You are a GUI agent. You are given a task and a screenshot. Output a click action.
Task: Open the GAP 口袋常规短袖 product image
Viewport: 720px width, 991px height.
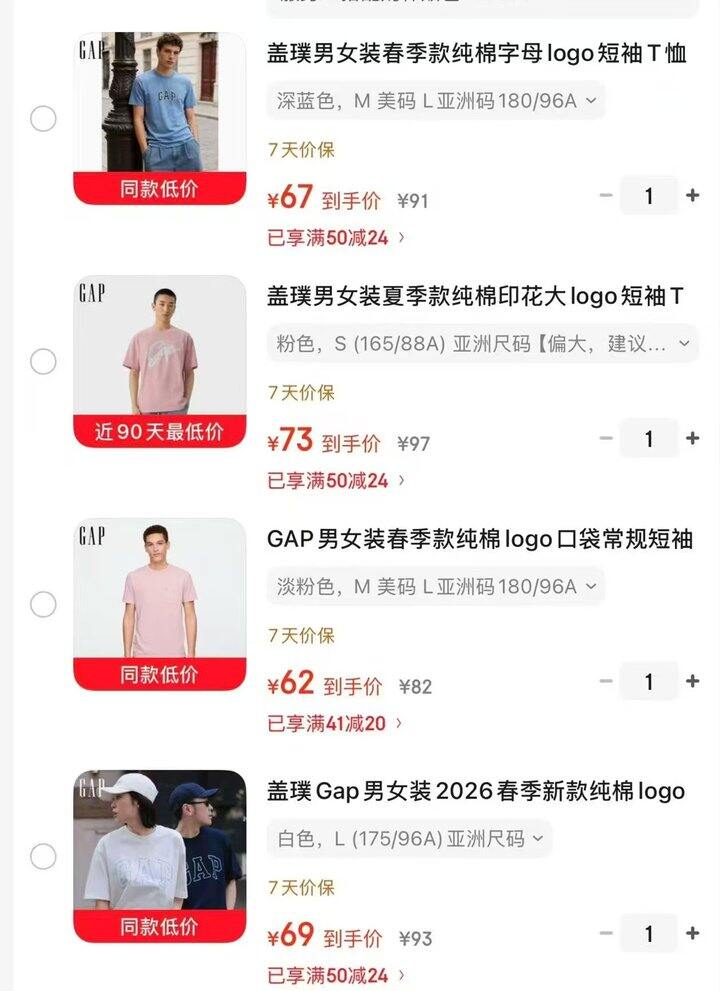160,604
